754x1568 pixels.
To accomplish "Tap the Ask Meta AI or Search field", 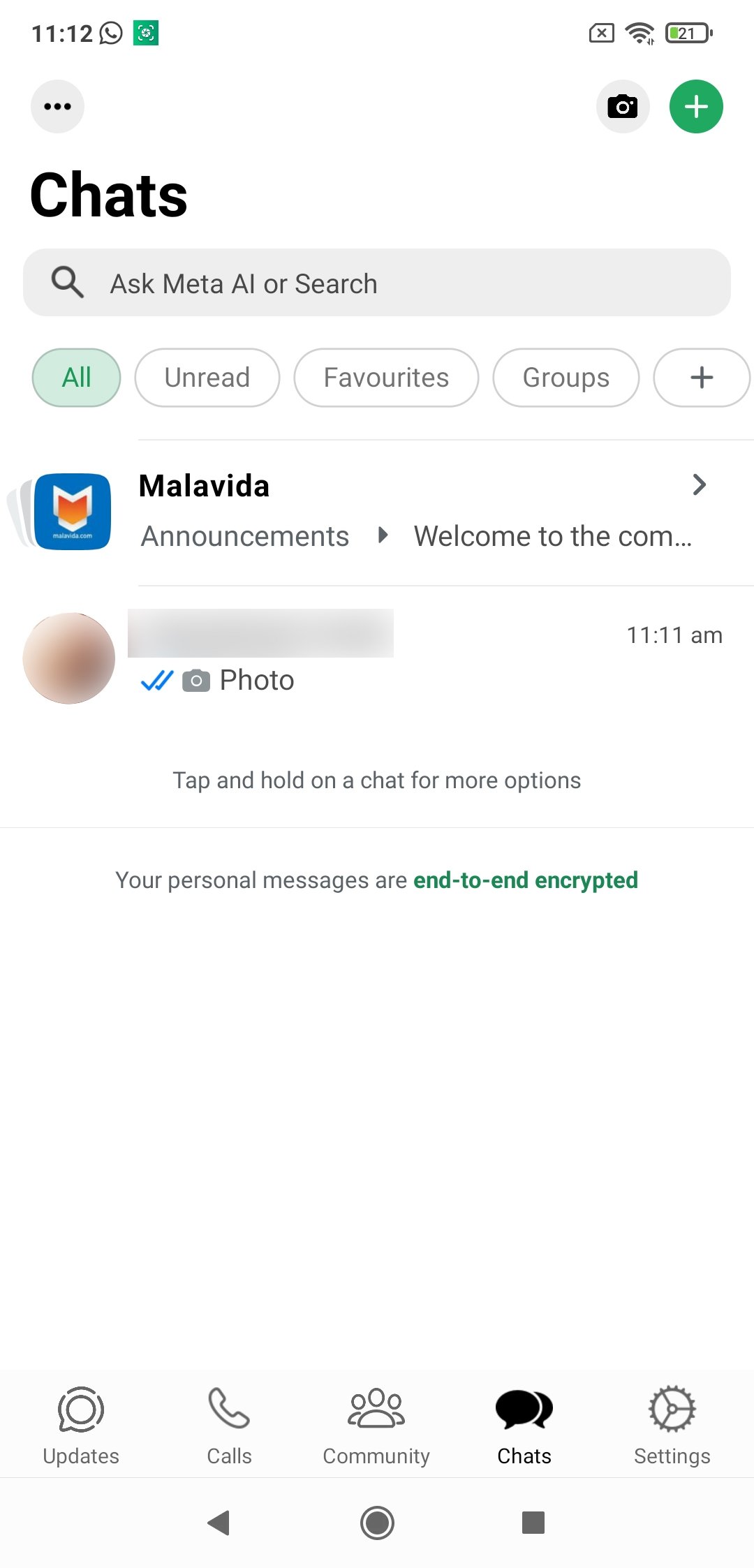I will click(377, 283).
